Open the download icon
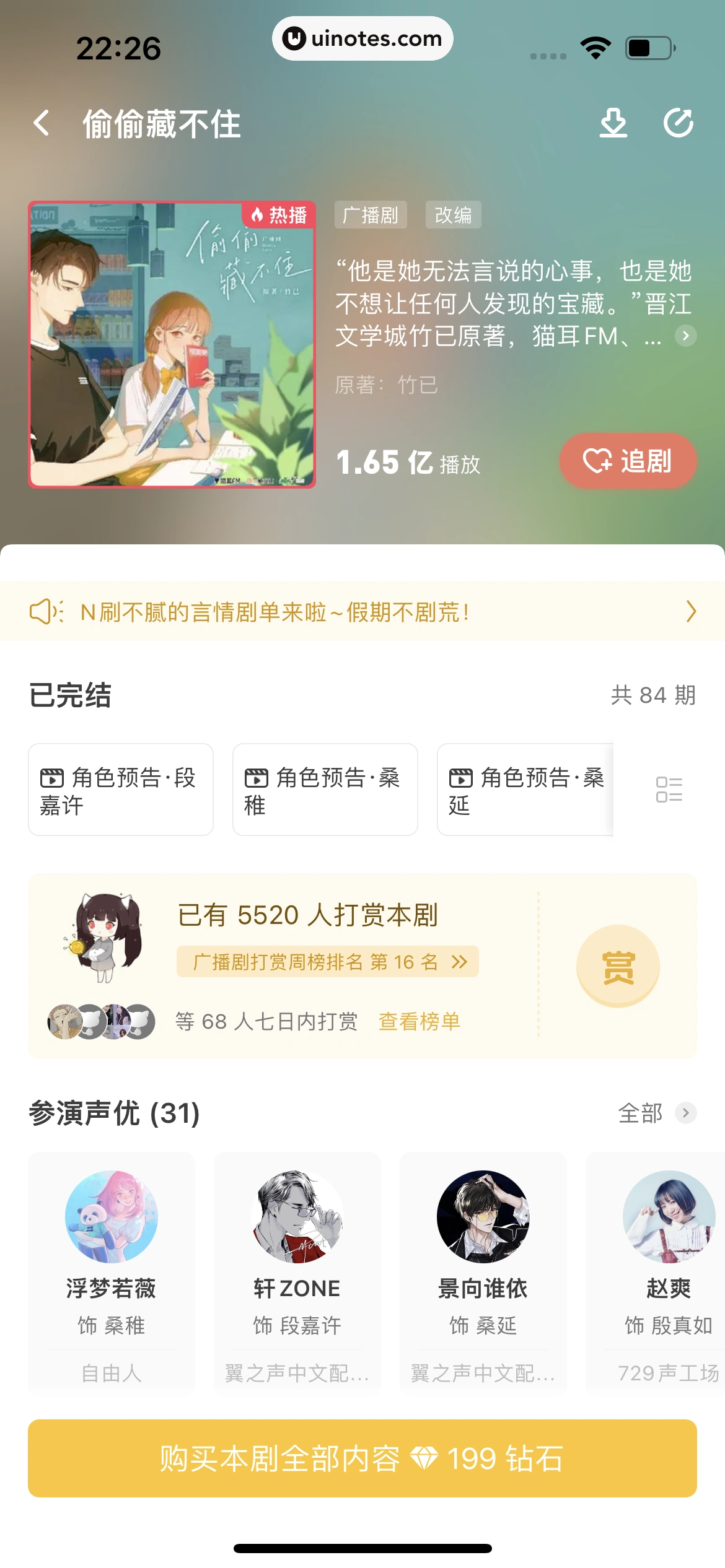Viewport: 725px width, 1568px height. [x=613, y=123]
